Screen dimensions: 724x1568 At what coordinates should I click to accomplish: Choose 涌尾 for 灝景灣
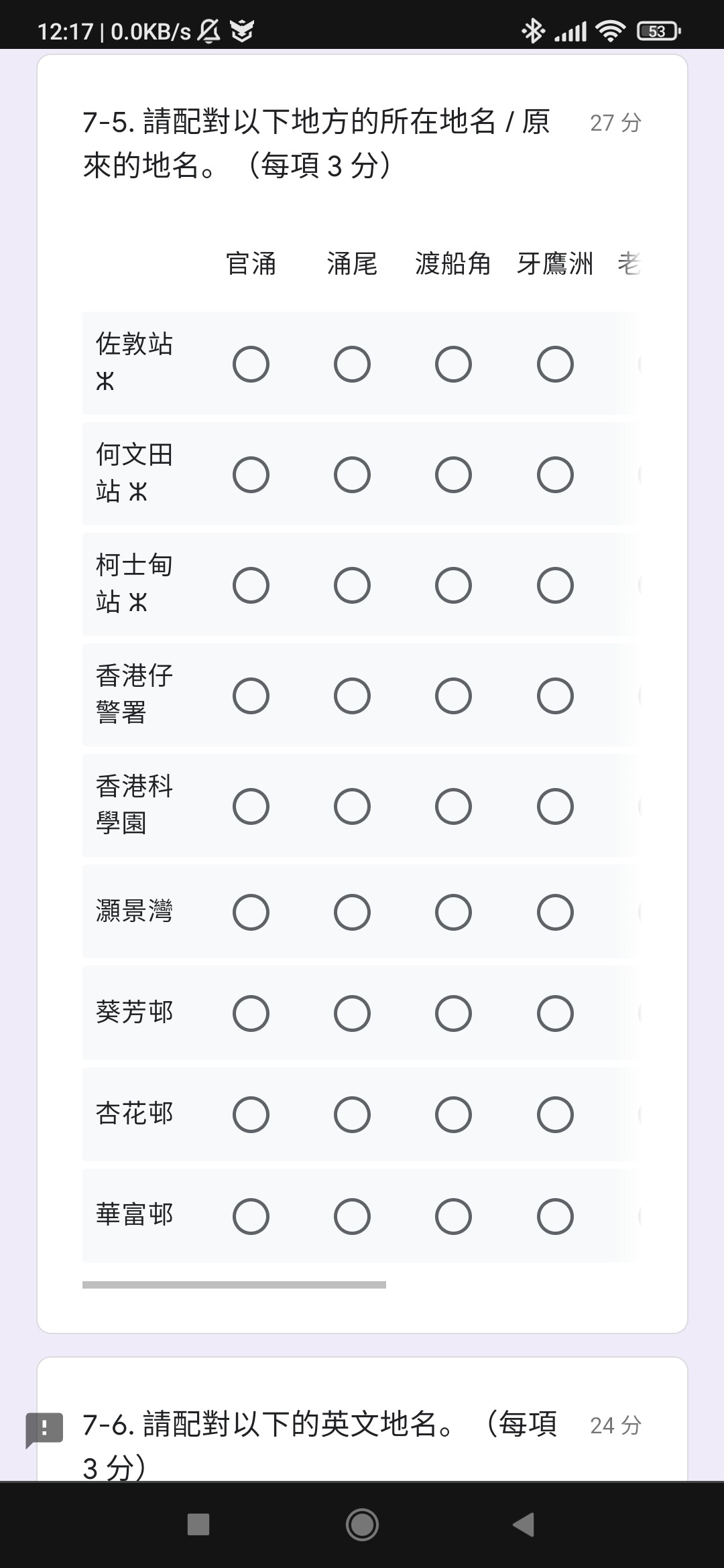click(352, 912)
